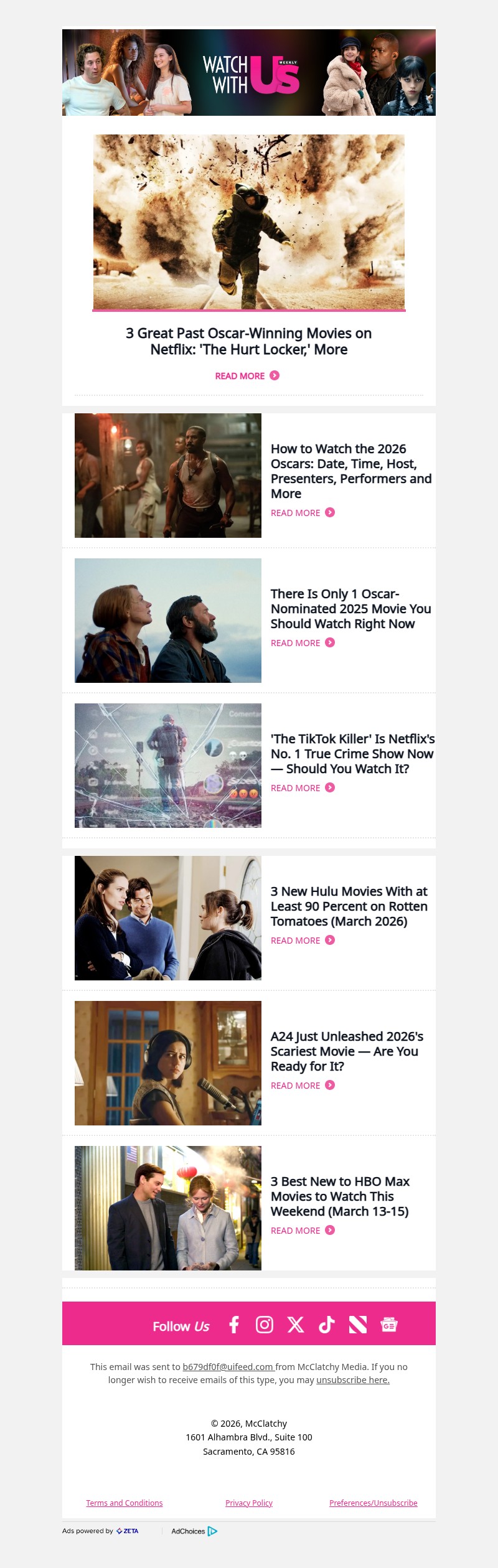Open the Hurt Locker article image
This screenshot has width=498, height=1568.
(249, 222)
